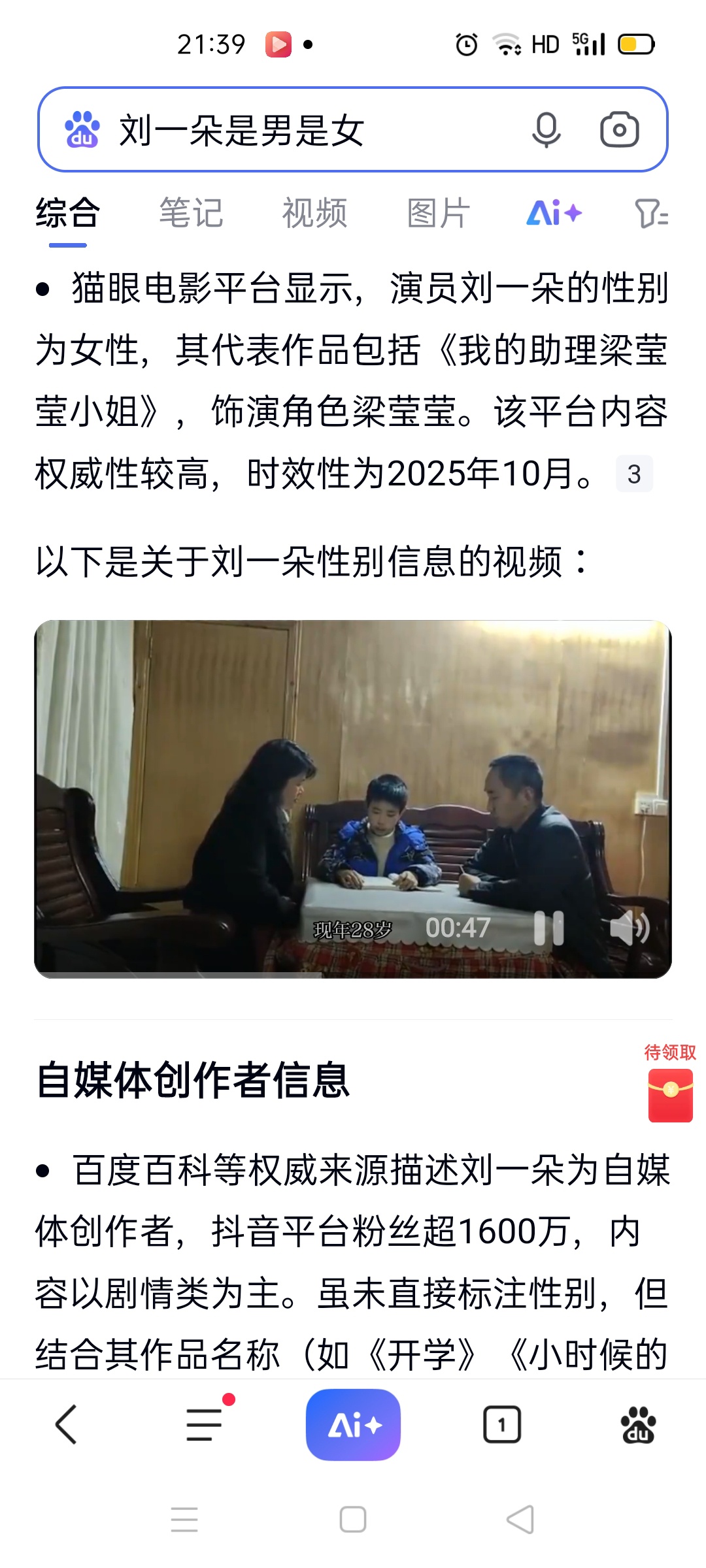This screenshot has height=1568, width=706.
Task: Open the Ai+ top tab
Action: click(x=554, y=213)
